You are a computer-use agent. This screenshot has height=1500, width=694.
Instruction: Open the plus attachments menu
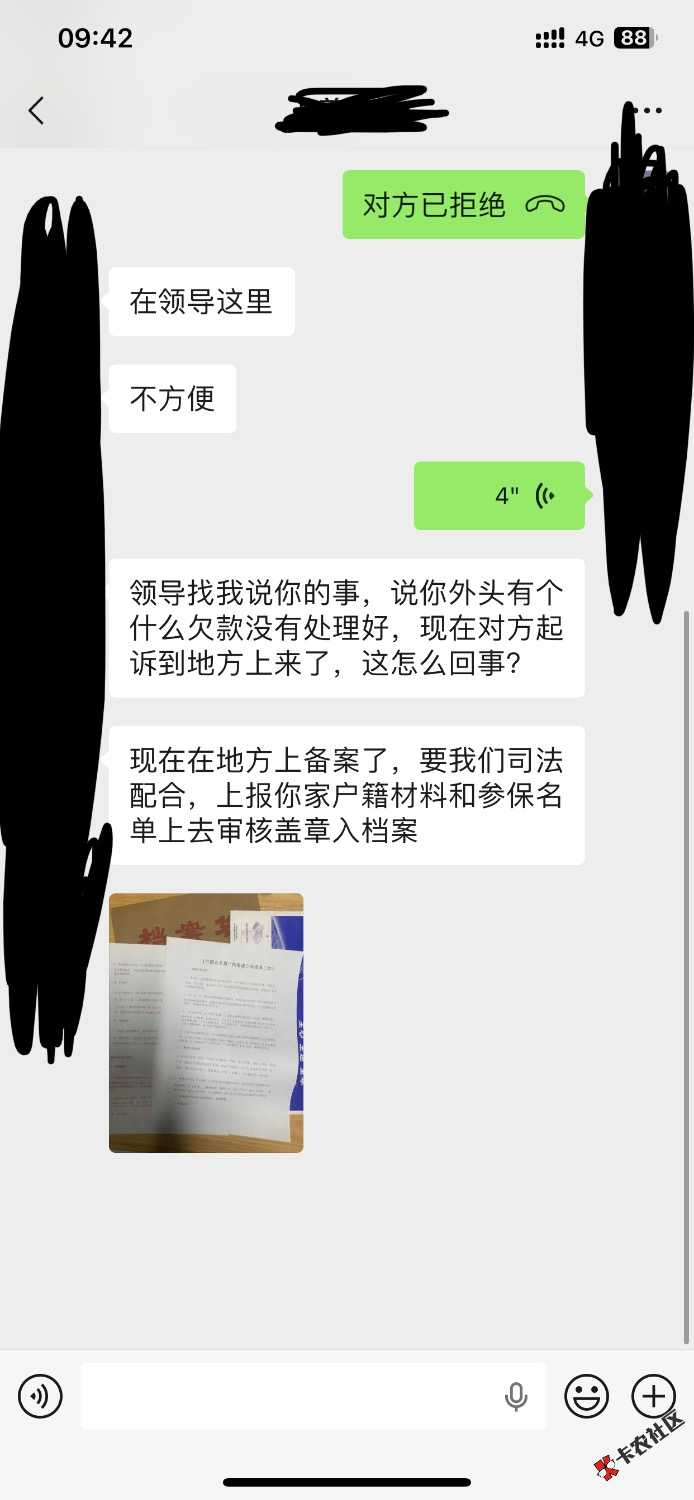[653, 1396]
